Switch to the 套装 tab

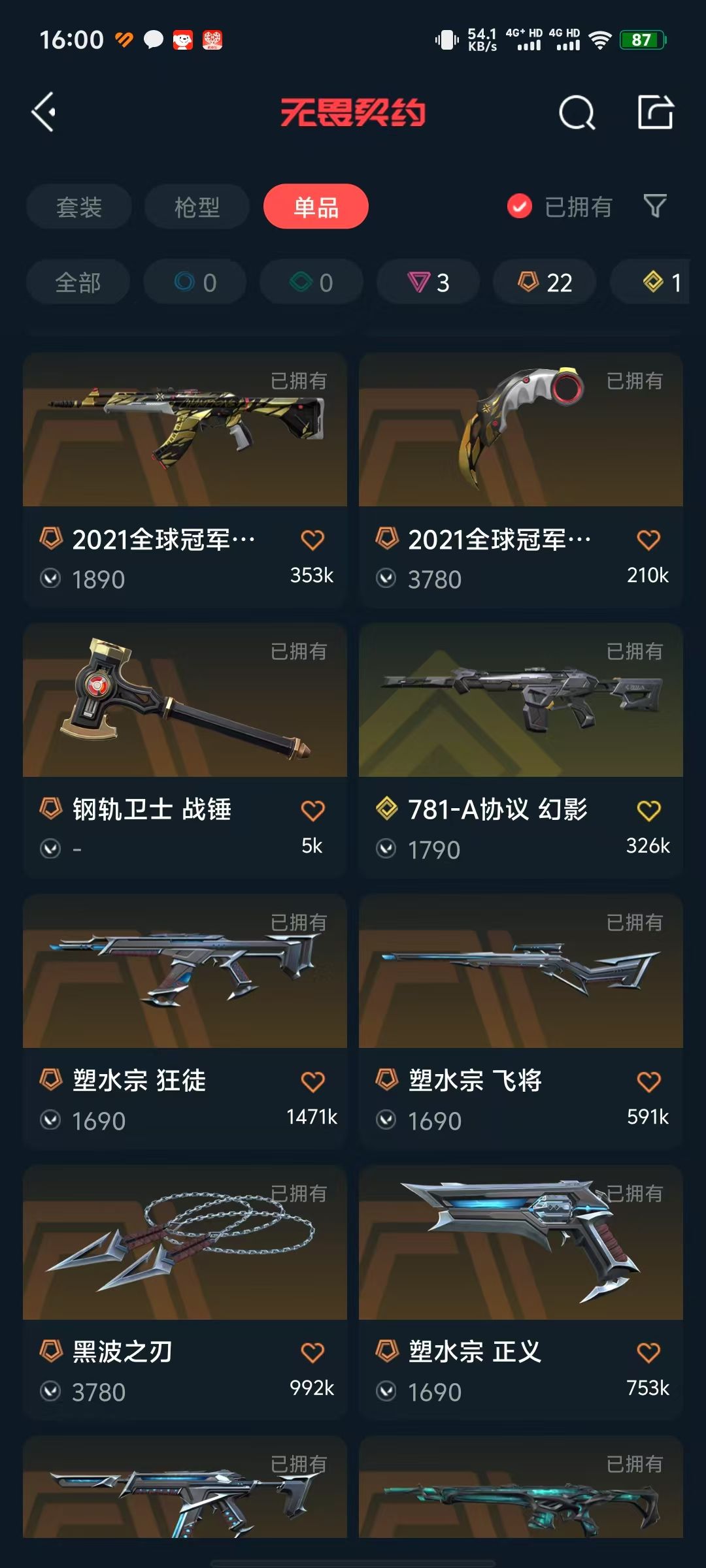point(79,207)
